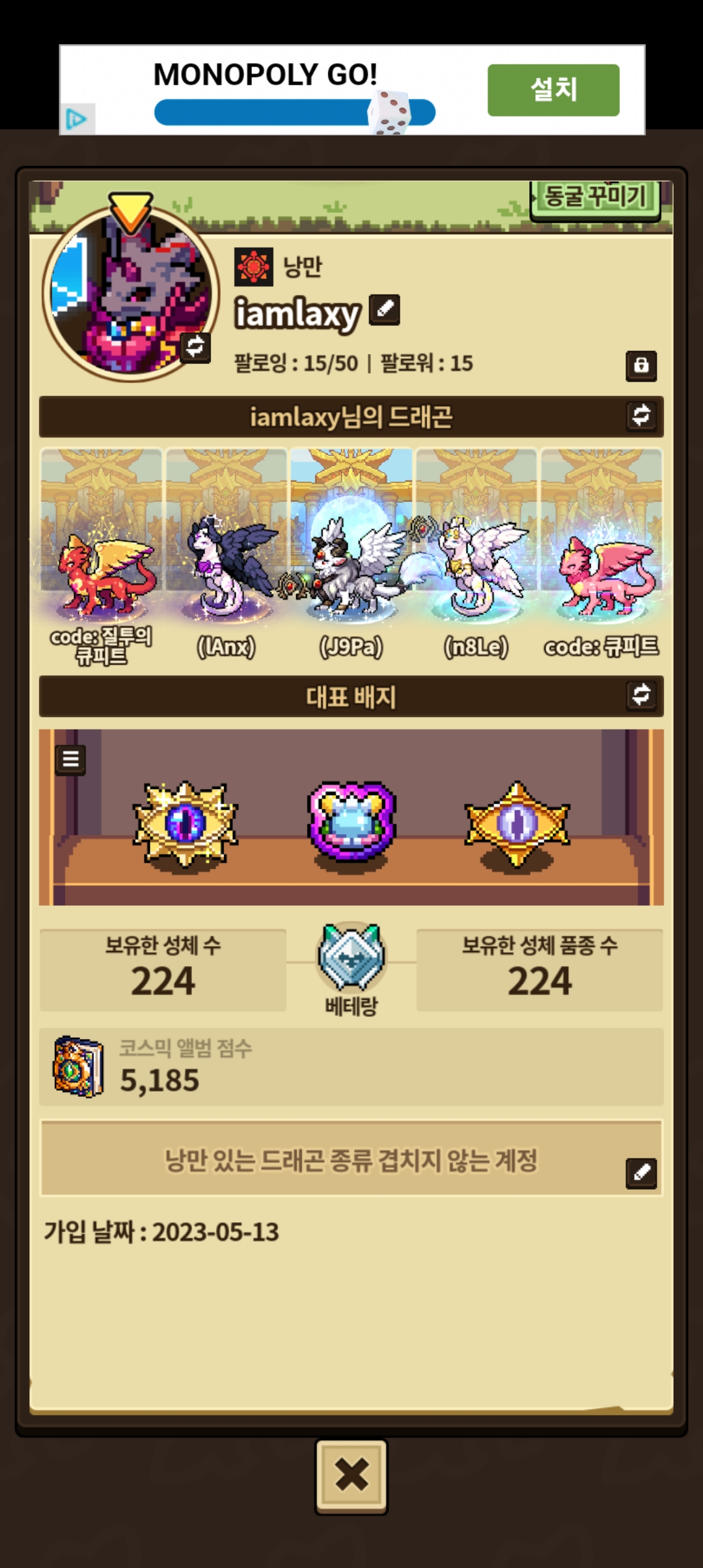Select the dragon labeled (J9Pa)
703x1568 pixels.
pos(351,558)
